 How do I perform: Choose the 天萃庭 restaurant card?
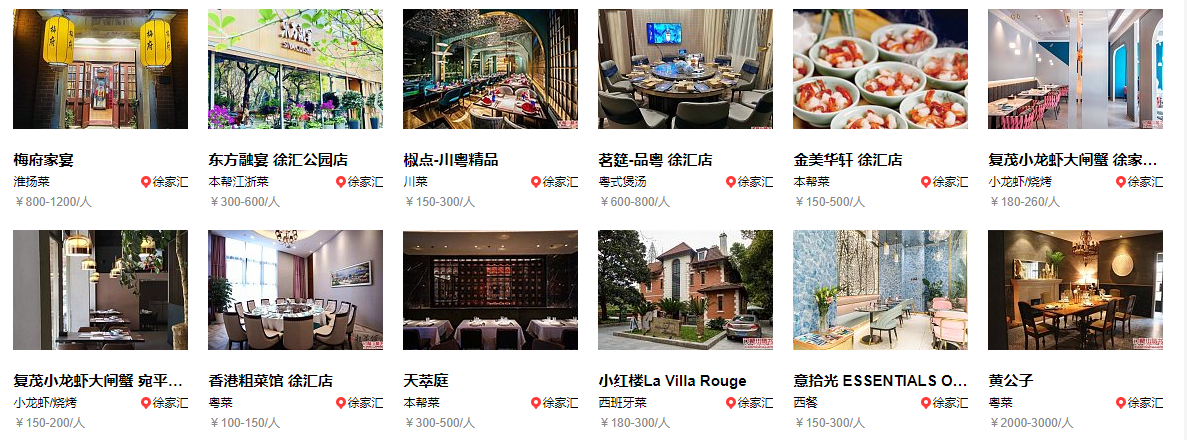[490, 290]
